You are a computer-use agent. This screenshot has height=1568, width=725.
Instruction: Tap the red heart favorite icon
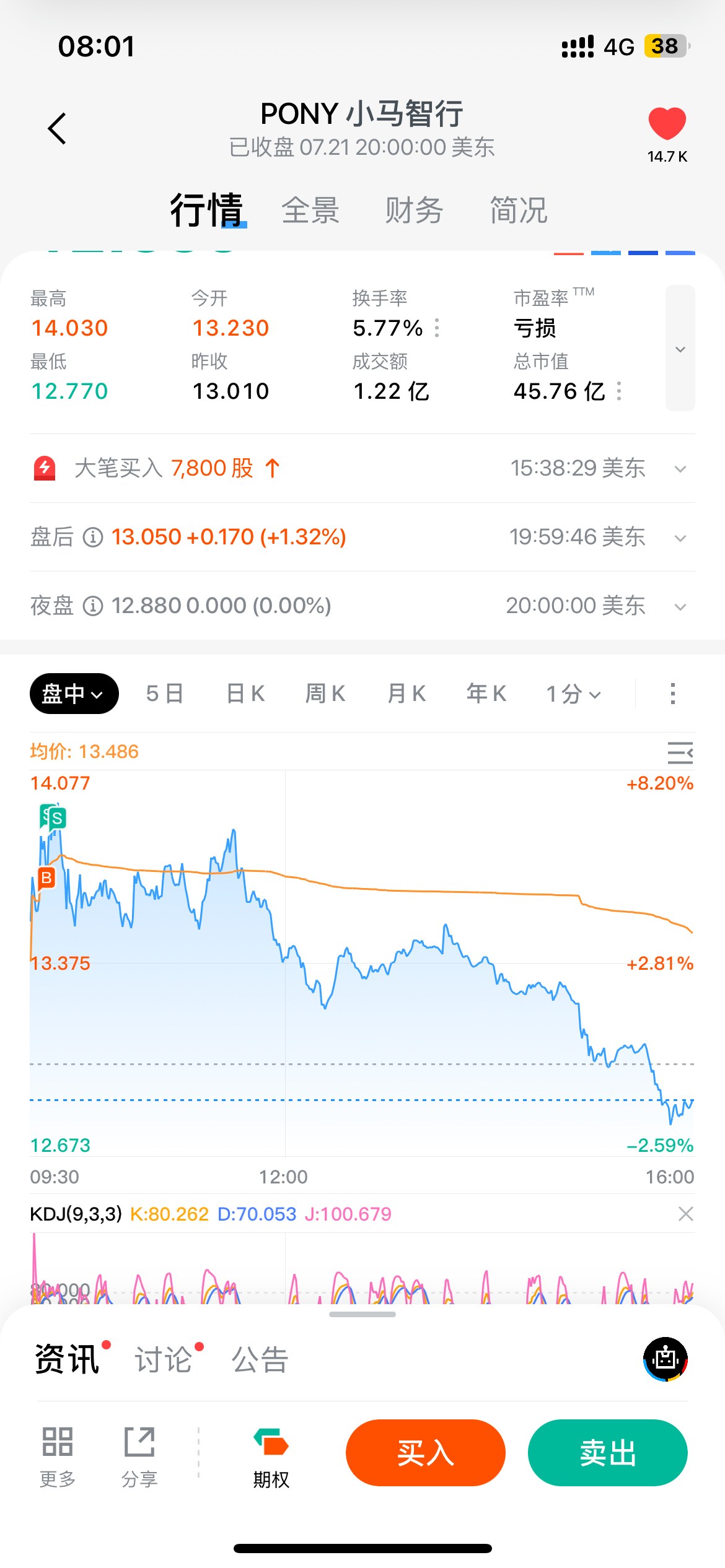click(x=667, y=123)
